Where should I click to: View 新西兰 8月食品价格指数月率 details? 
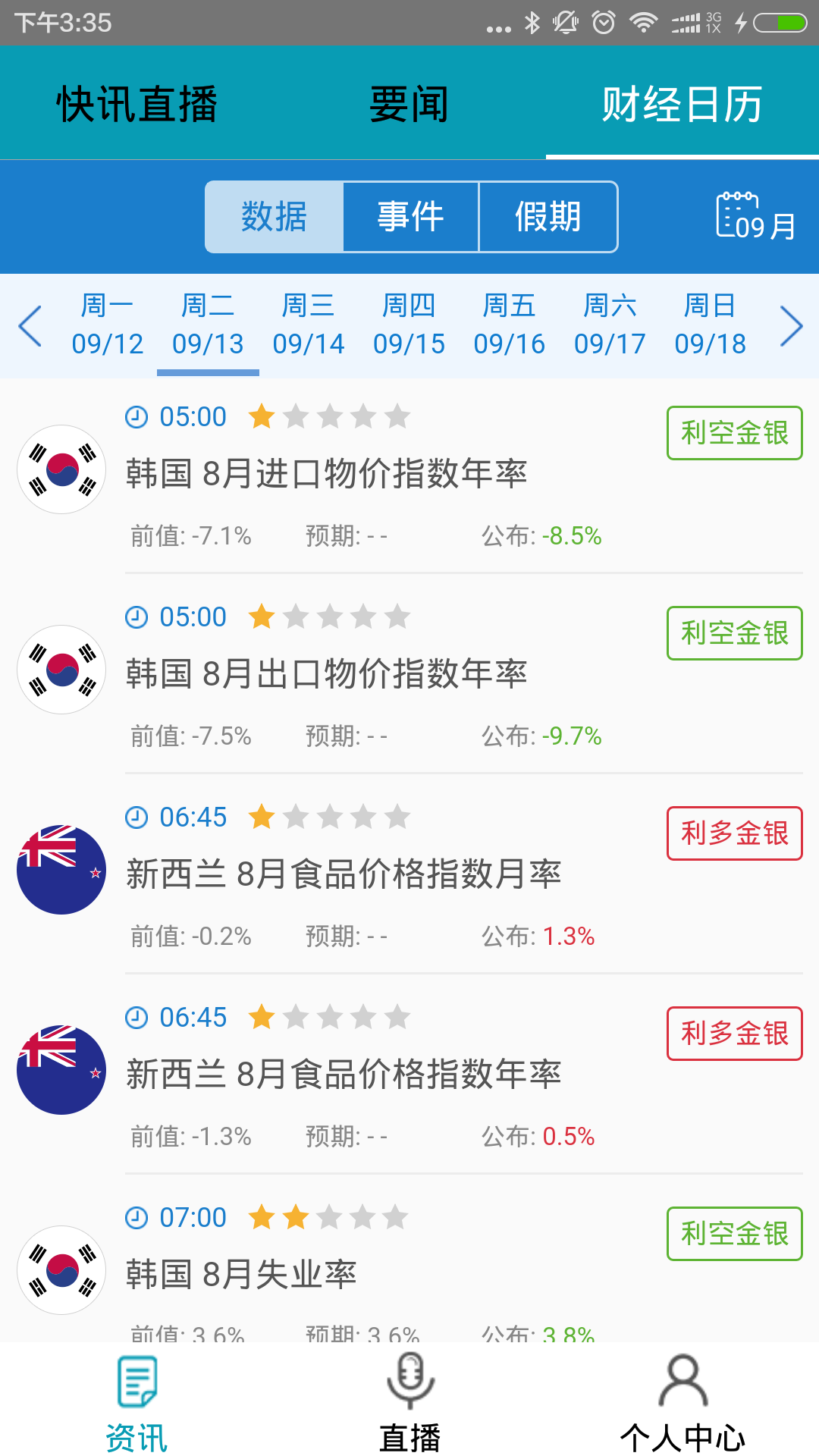(x=343, y=874)
